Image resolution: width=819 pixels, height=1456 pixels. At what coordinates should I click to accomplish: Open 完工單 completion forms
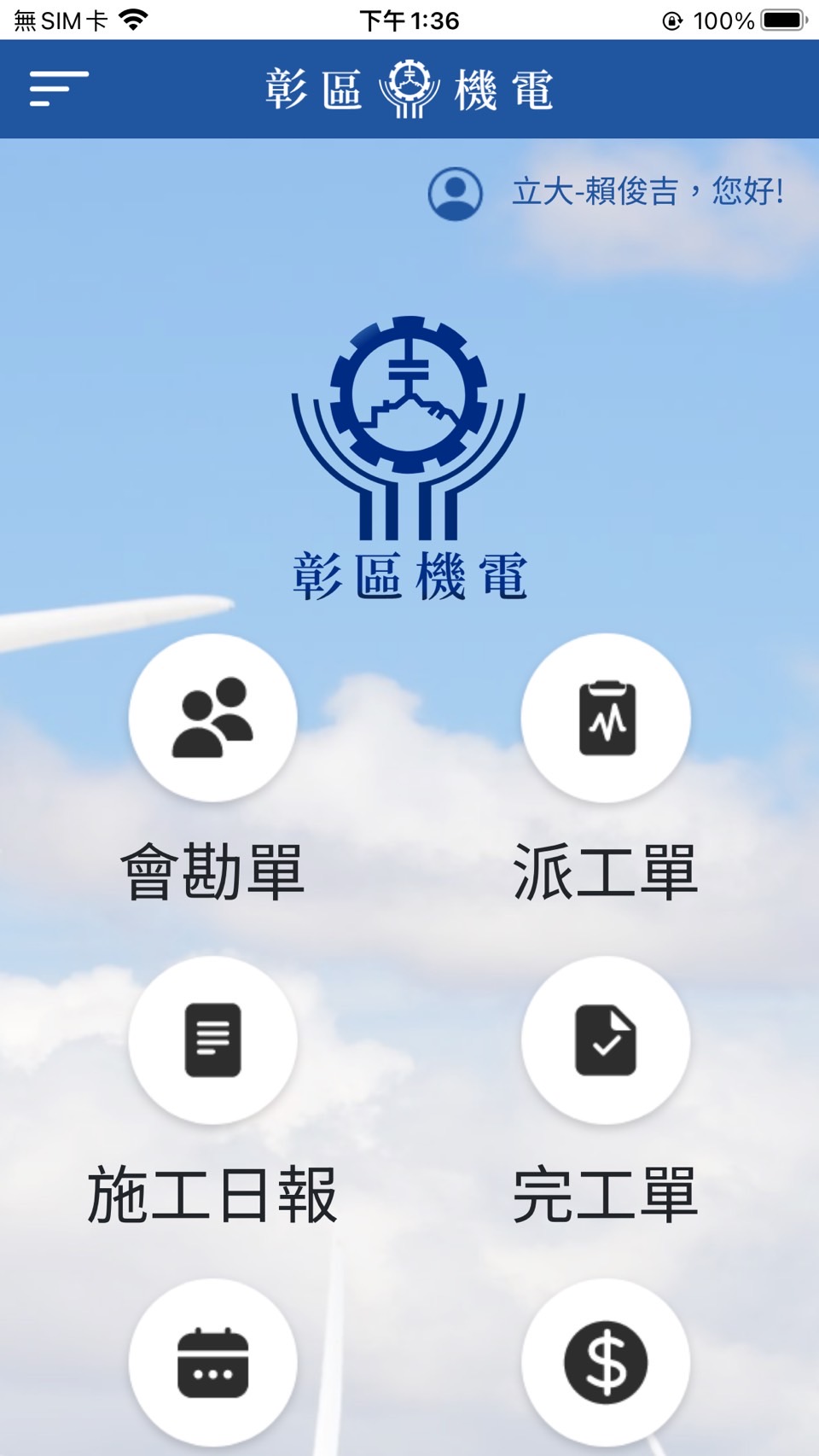point(606,1040)
